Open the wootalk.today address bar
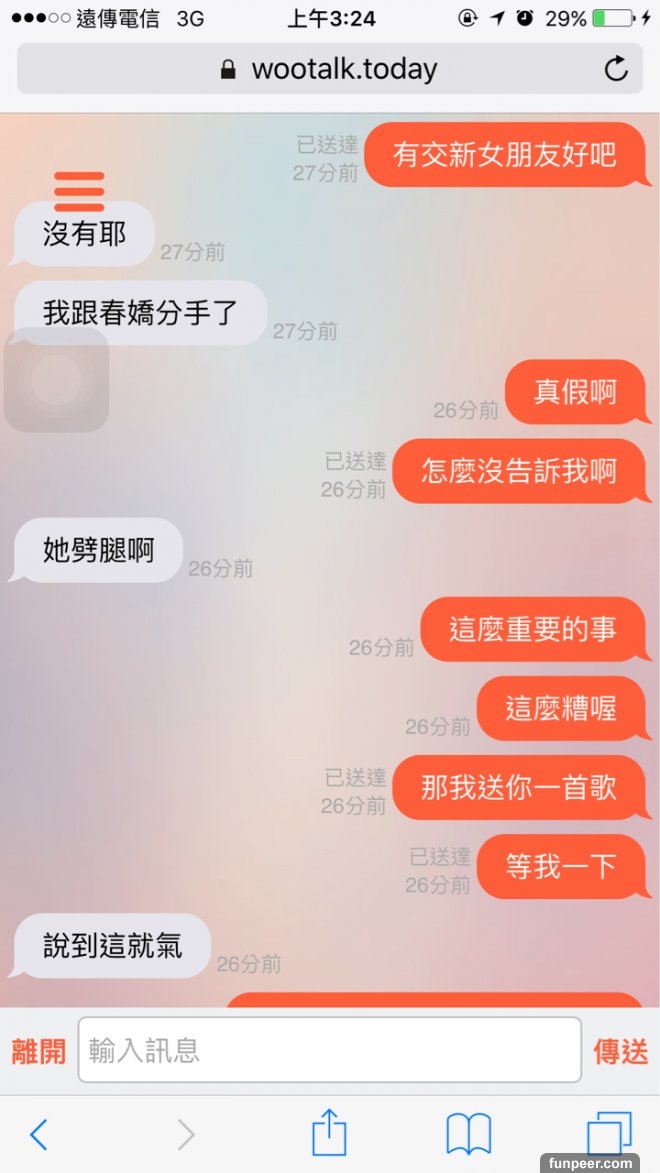660x1173 pixels. click(330, 69)
